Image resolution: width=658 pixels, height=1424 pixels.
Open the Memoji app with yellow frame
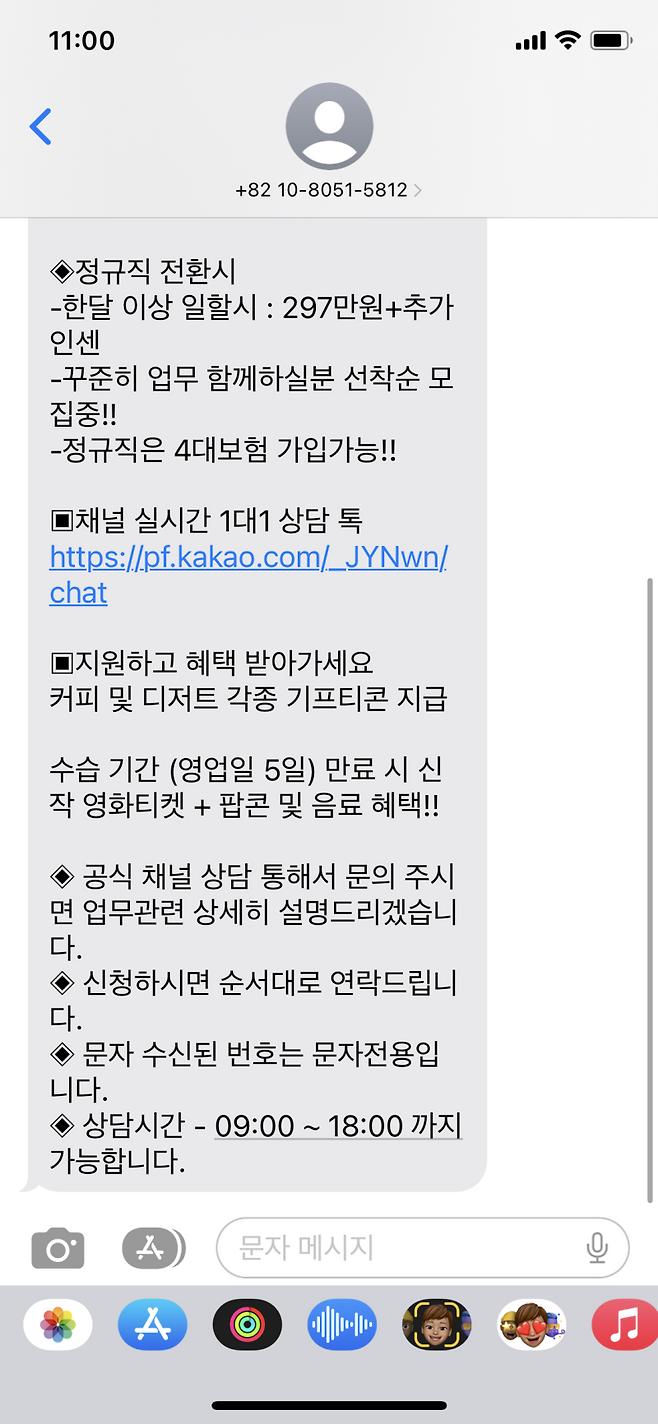pyautogui.click(x=436, y=1326)
